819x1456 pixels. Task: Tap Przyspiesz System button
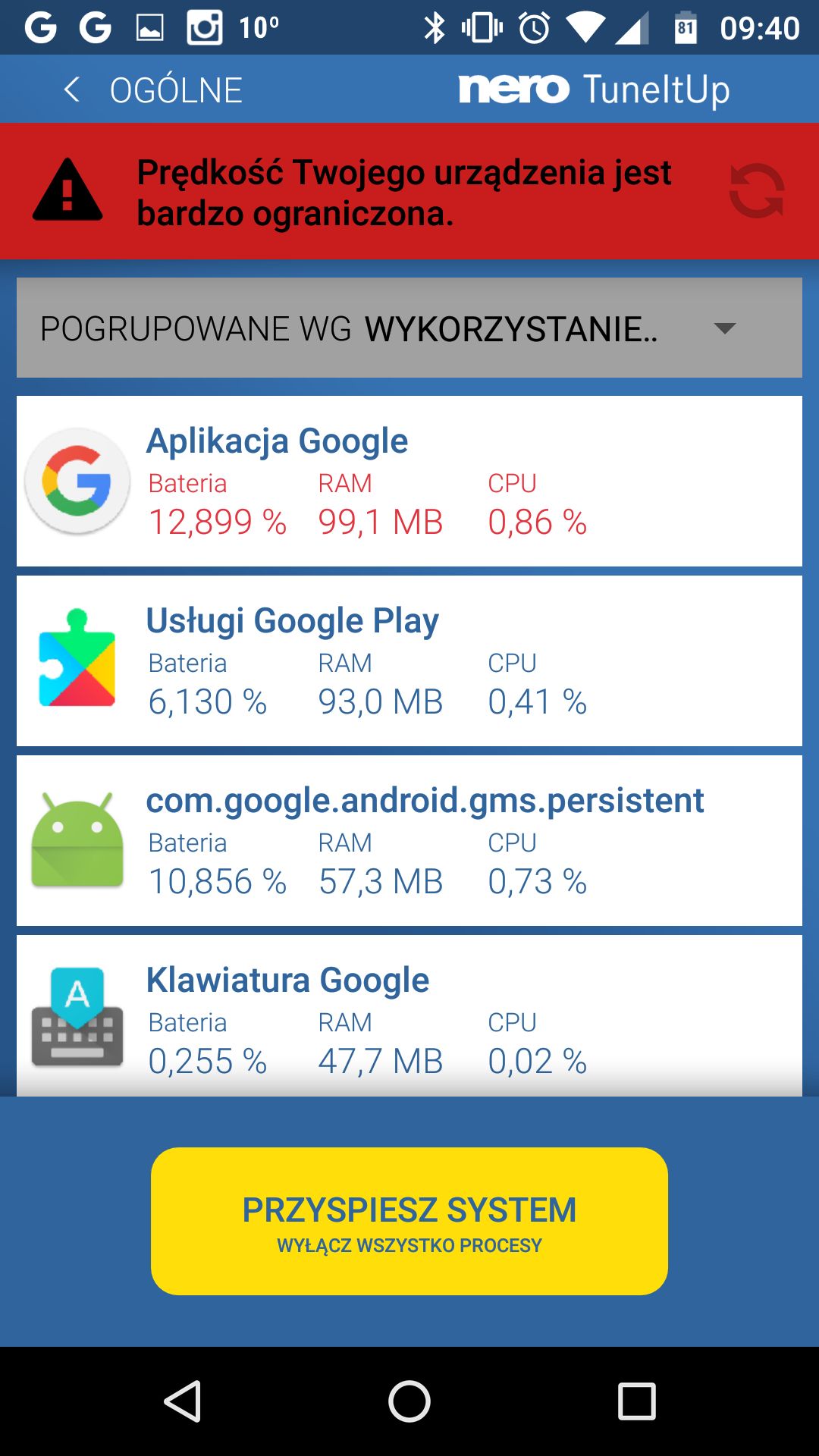click(x=409, y=1221)
